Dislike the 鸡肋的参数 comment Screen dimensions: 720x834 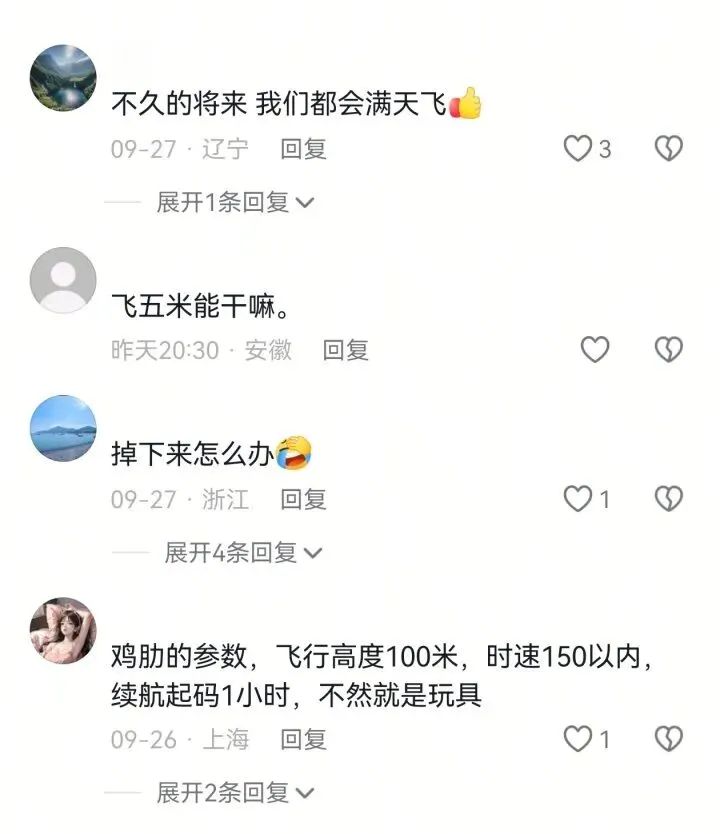668,739
